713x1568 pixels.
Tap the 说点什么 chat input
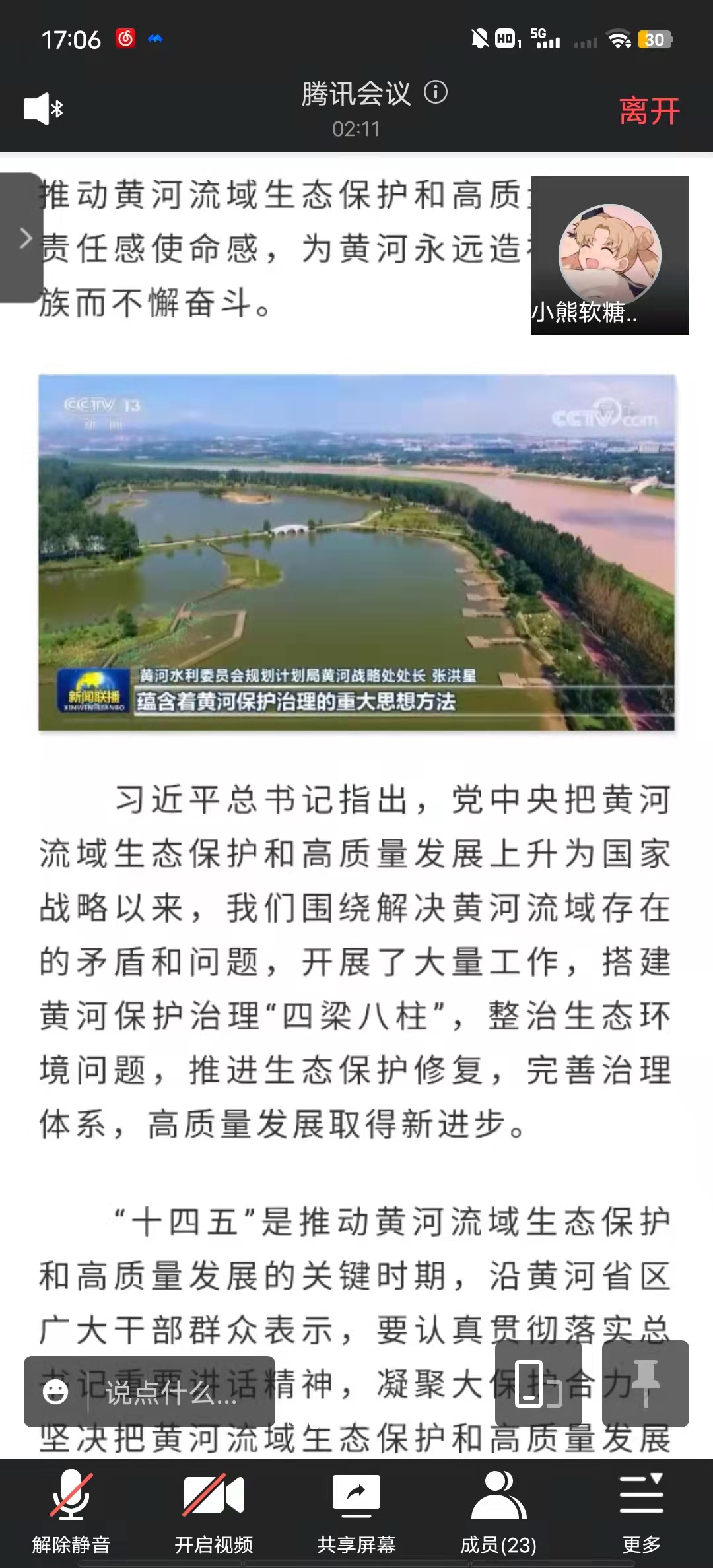[172, 1392]
